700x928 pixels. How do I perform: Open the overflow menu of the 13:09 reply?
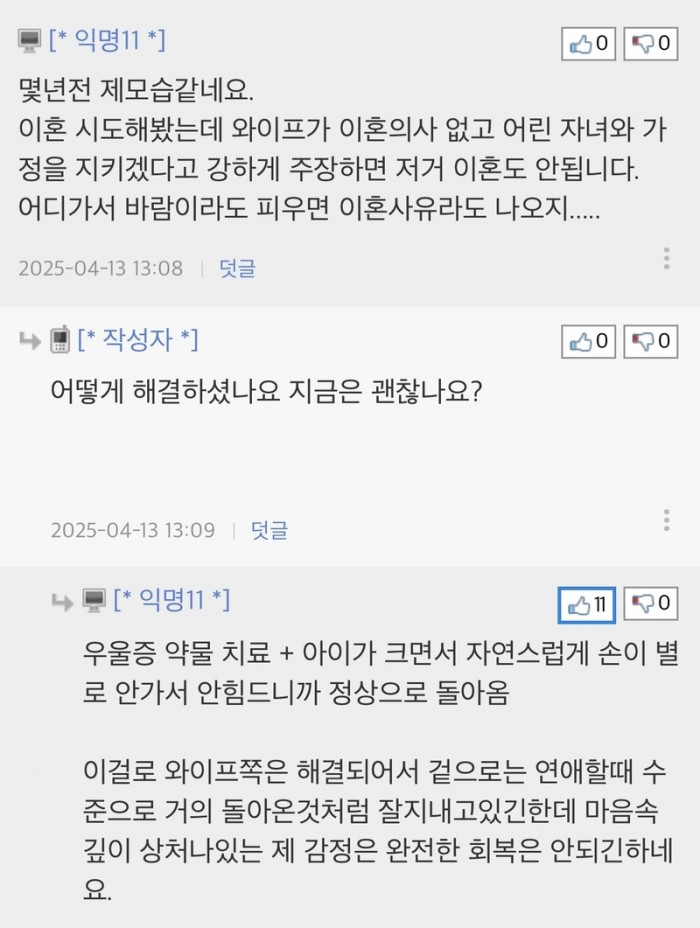click(666, 520)
